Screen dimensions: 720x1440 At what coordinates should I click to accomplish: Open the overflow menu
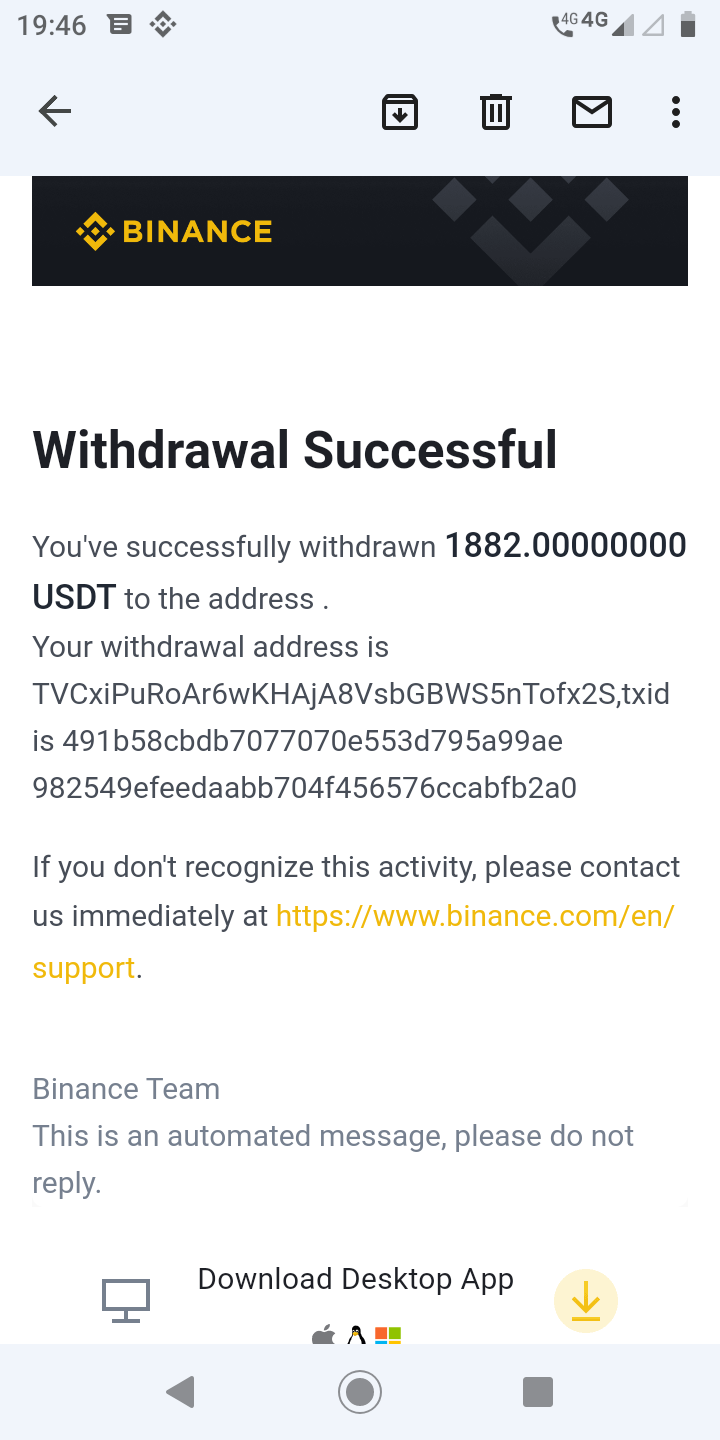[676, 111]
